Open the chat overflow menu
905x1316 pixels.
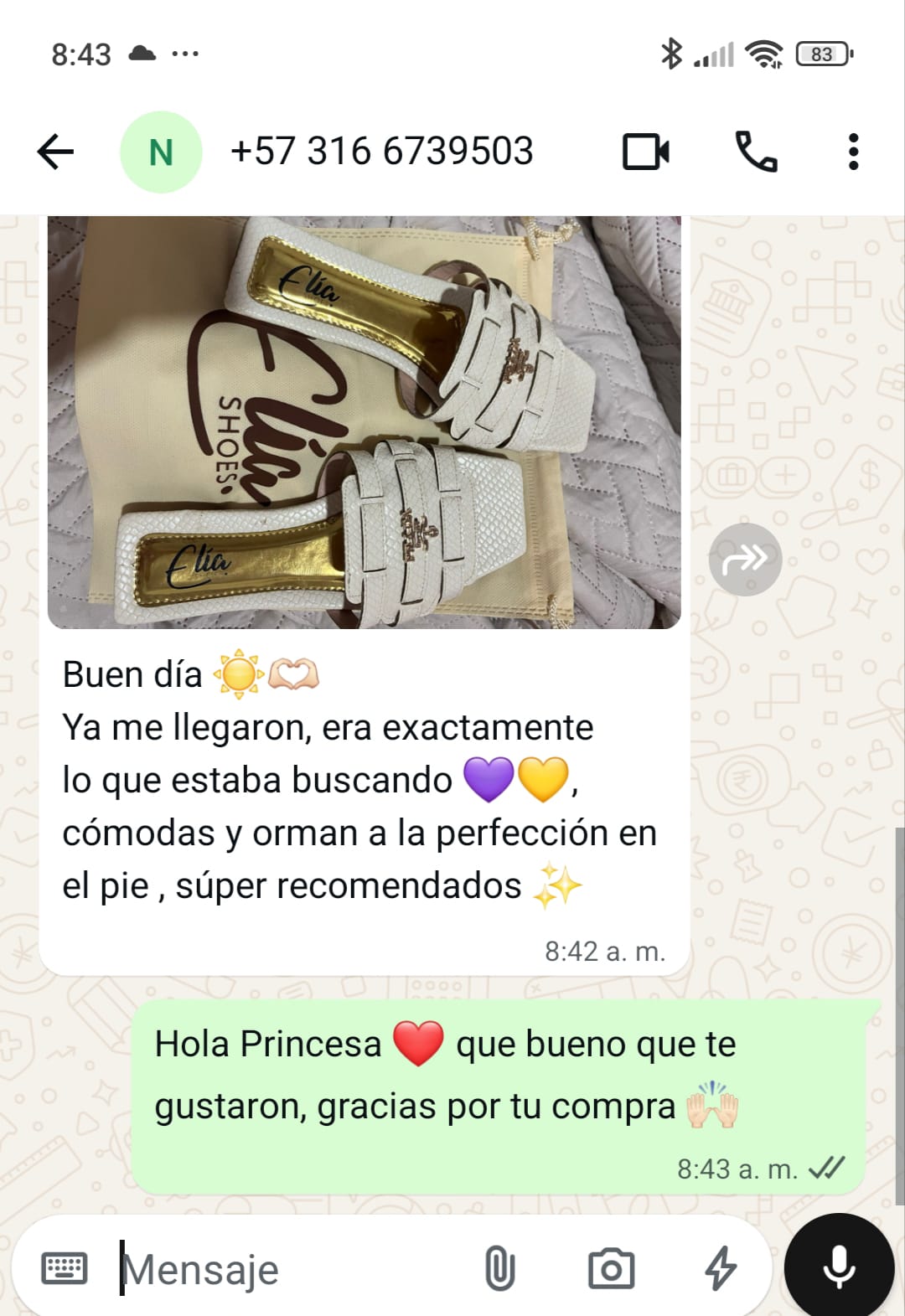tap(853, 152)
